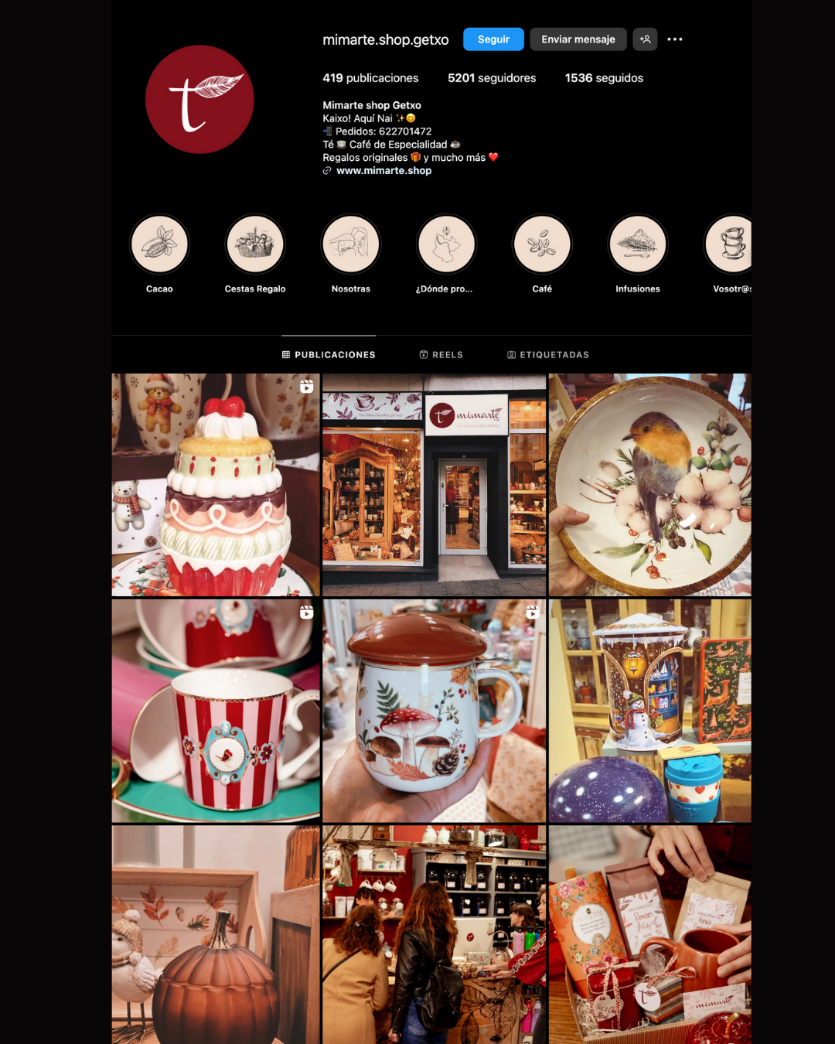Open the Café story highlight
Screen dimensions: 835x1044
pyautogui.click(x=542, y=245)
